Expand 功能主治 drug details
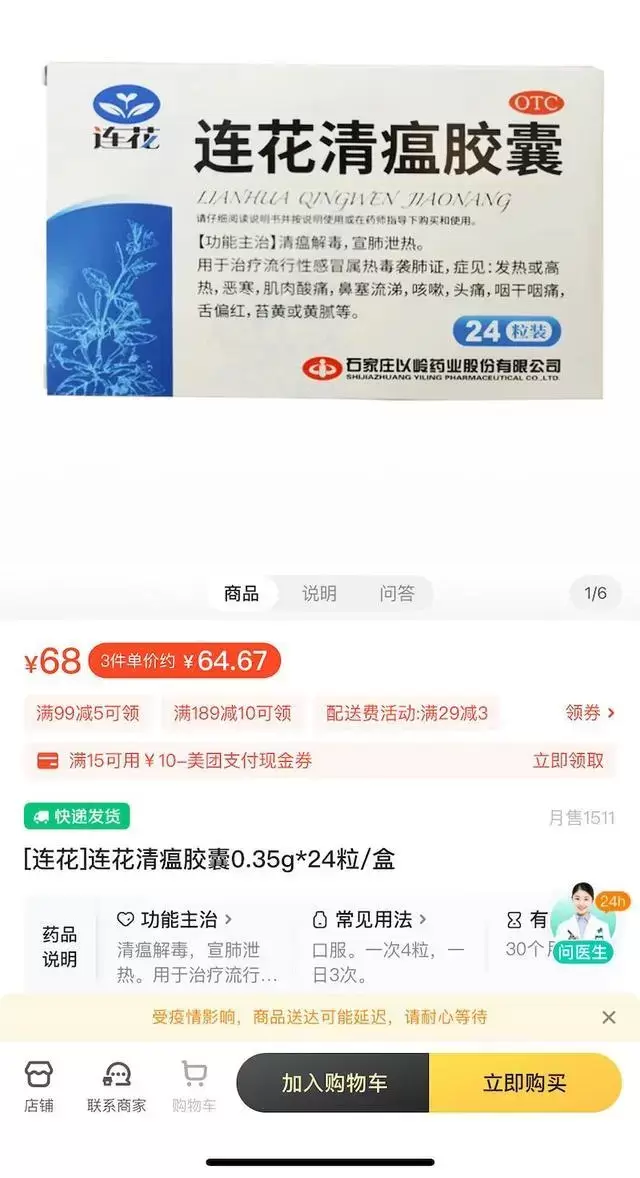 174,919
